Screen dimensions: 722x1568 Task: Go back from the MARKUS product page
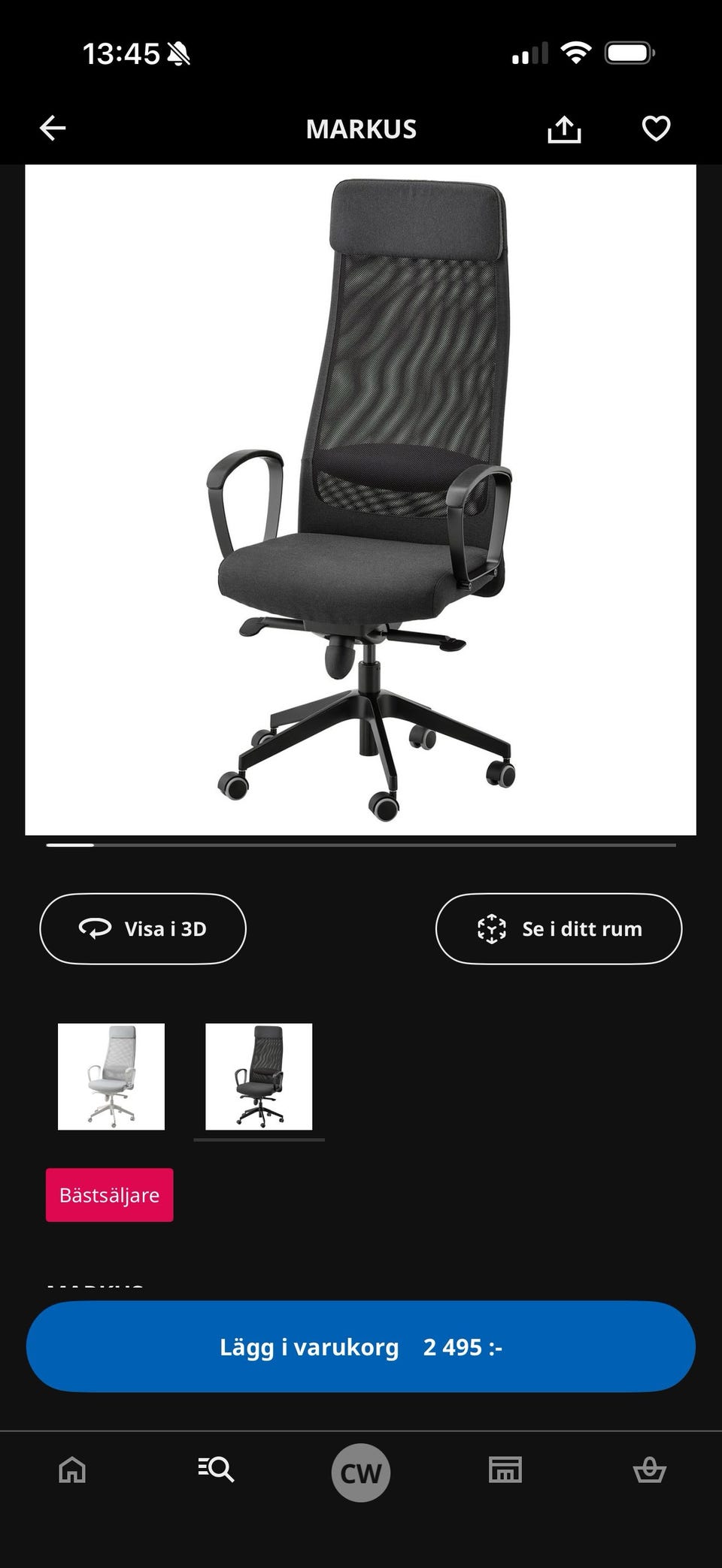53,129
